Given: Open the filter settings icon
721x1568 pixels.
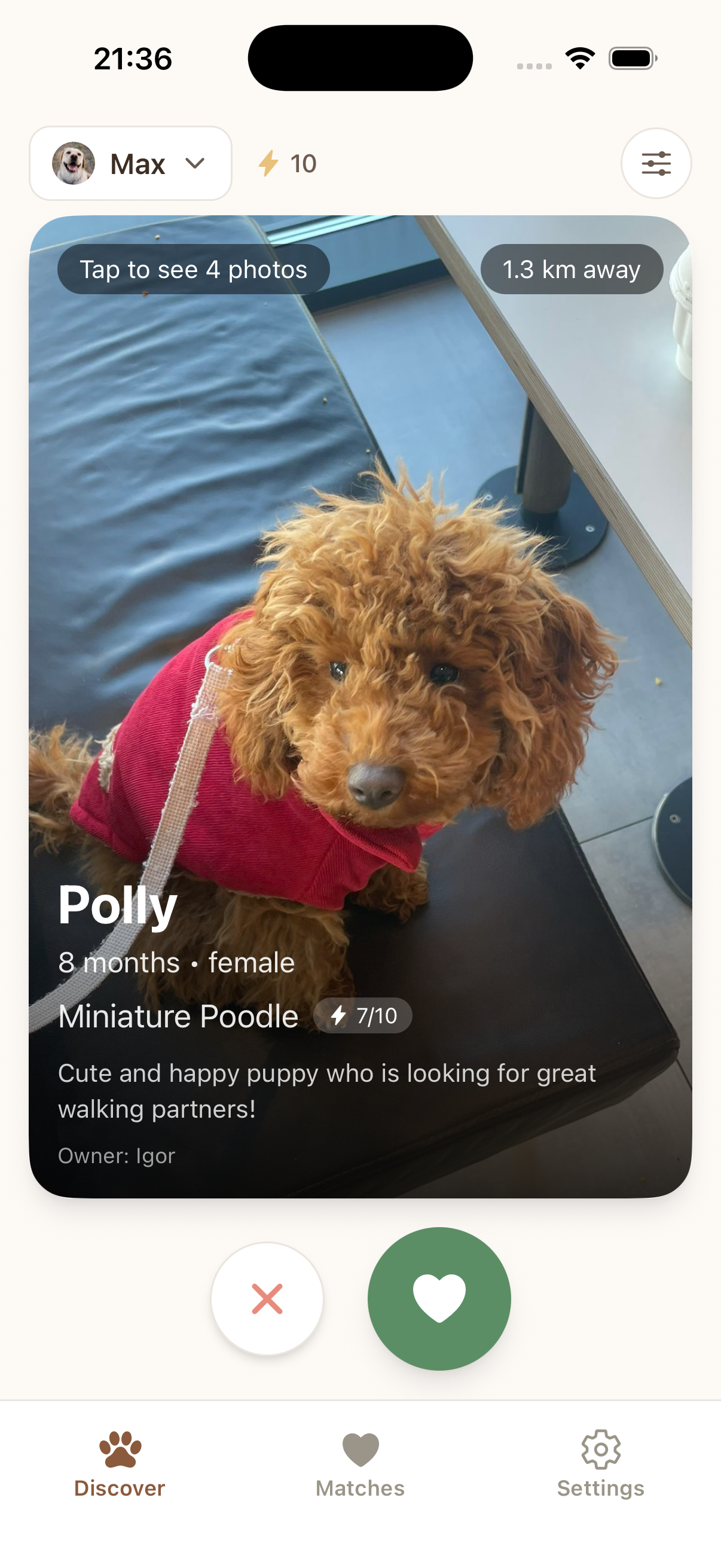Looking at the screenshot, I should (655, 164).
